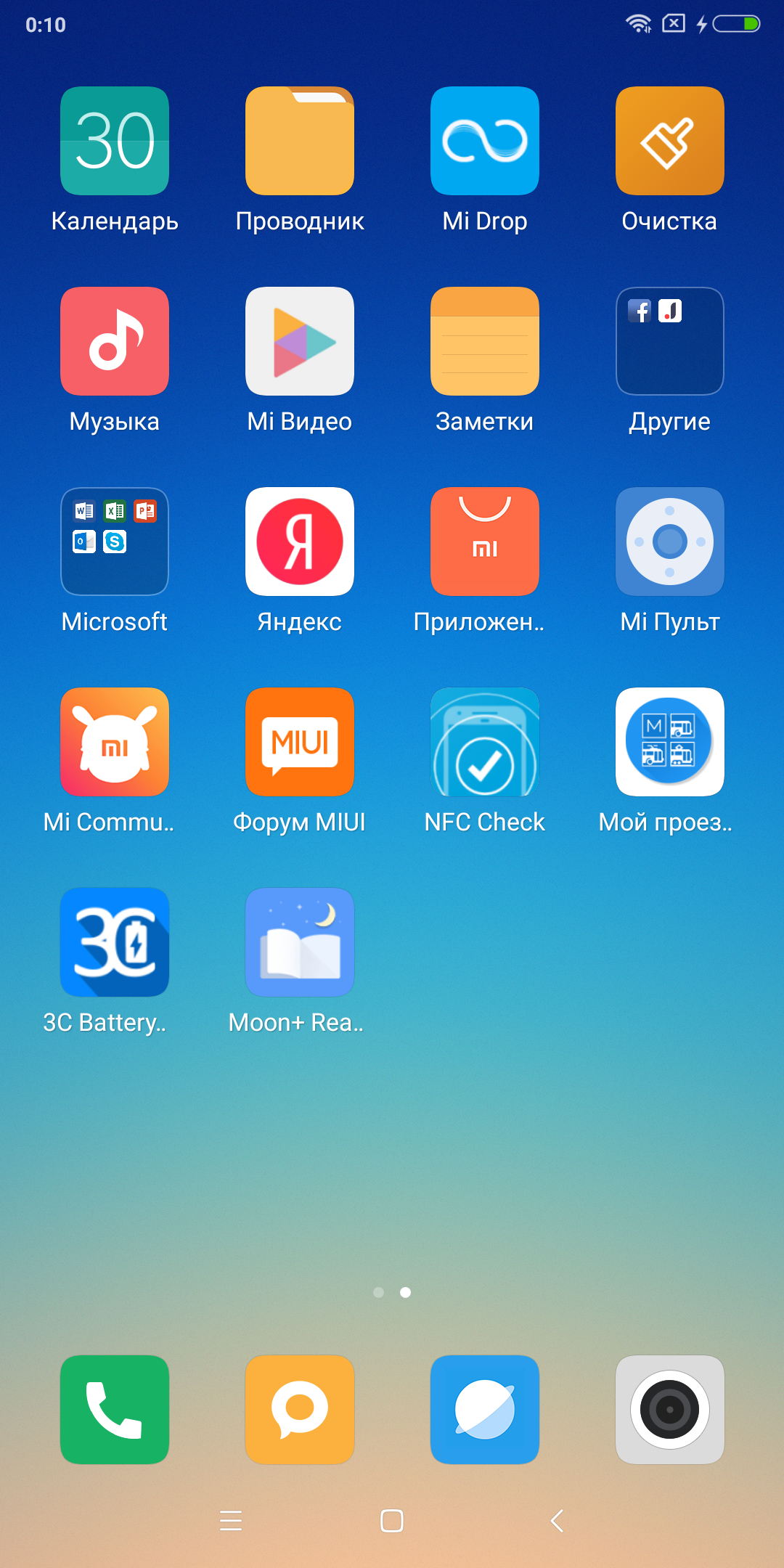Image resolution: width=784 pixels, height=1568 pixels.
Task: Open the Календарь app
Action: (115, 141)
